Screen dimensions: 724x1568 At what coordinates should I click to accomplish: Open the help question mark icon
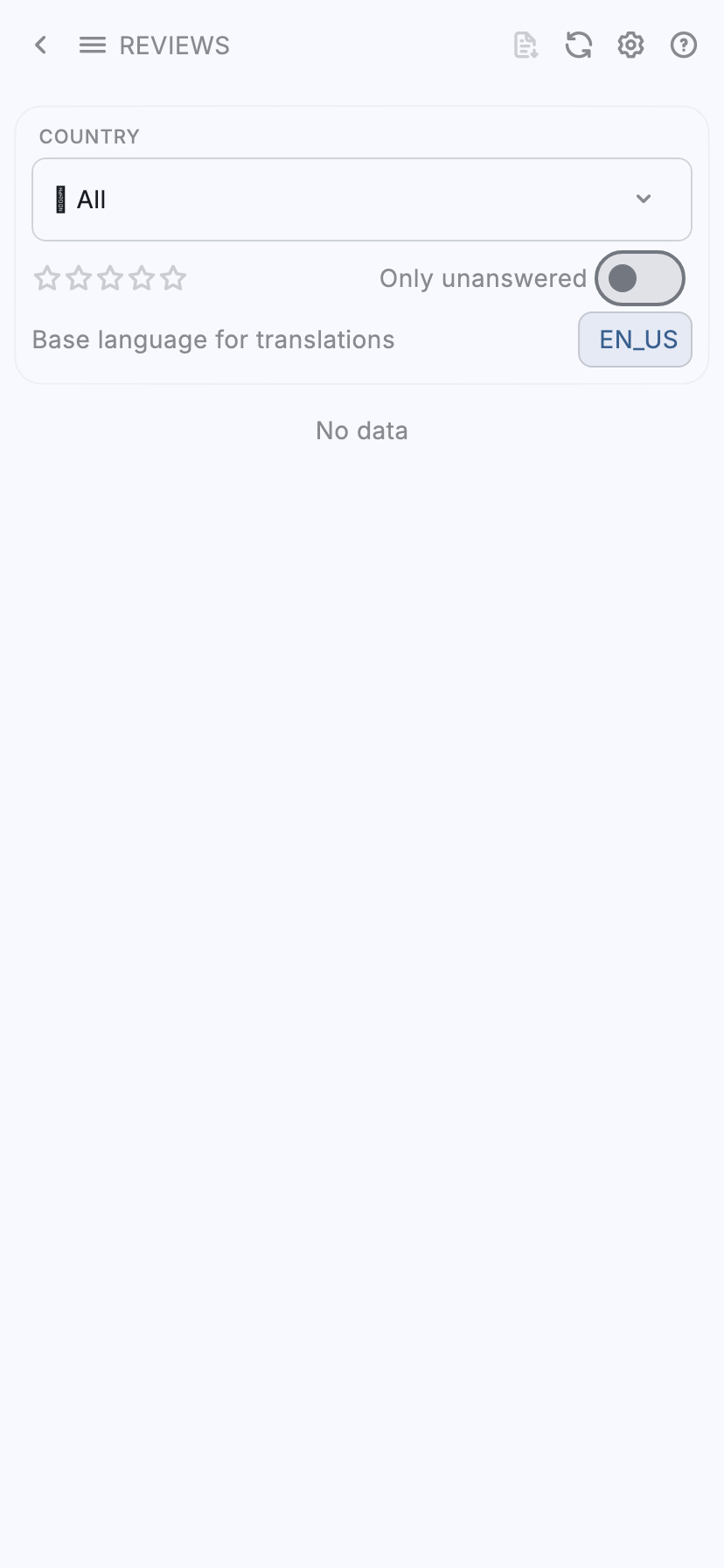(x=683, y=45)
